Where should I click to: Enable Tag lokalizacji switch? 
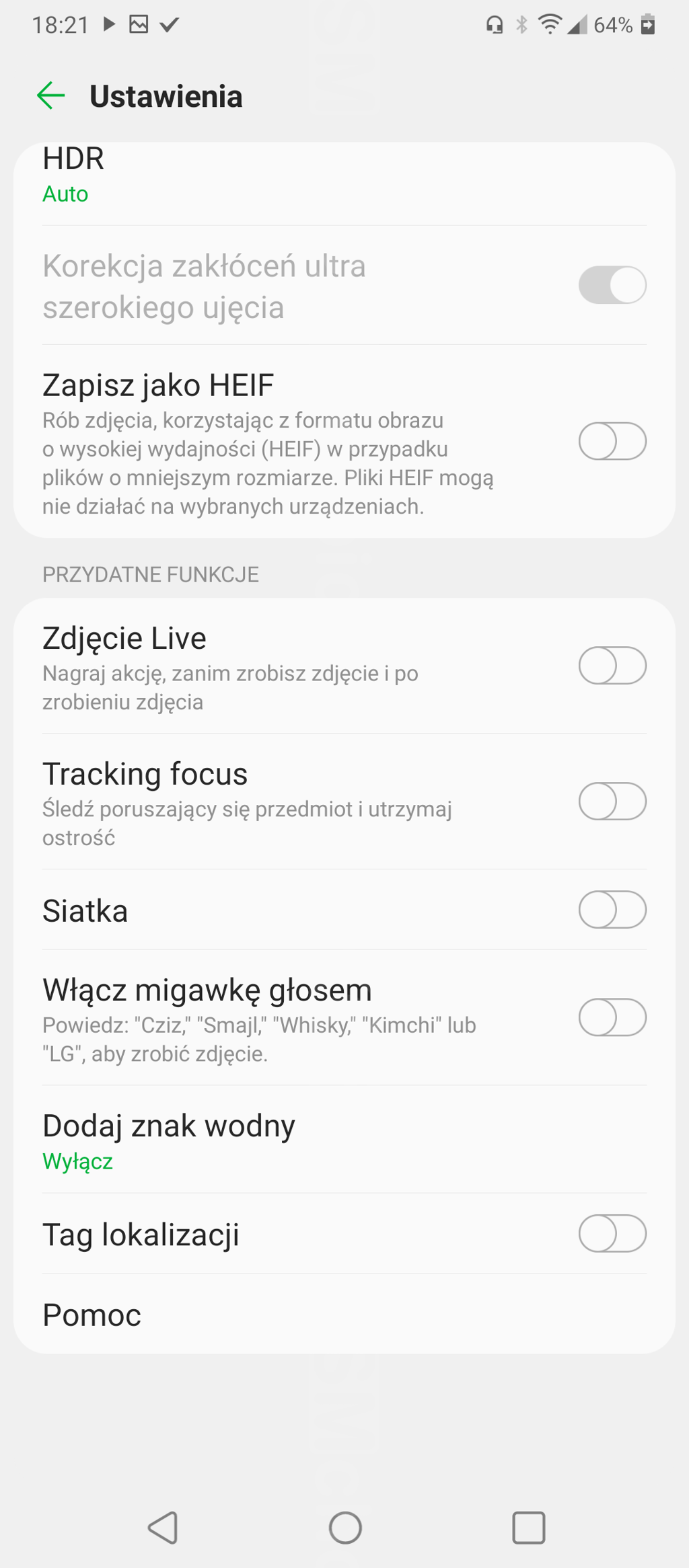coord(612,1234)
